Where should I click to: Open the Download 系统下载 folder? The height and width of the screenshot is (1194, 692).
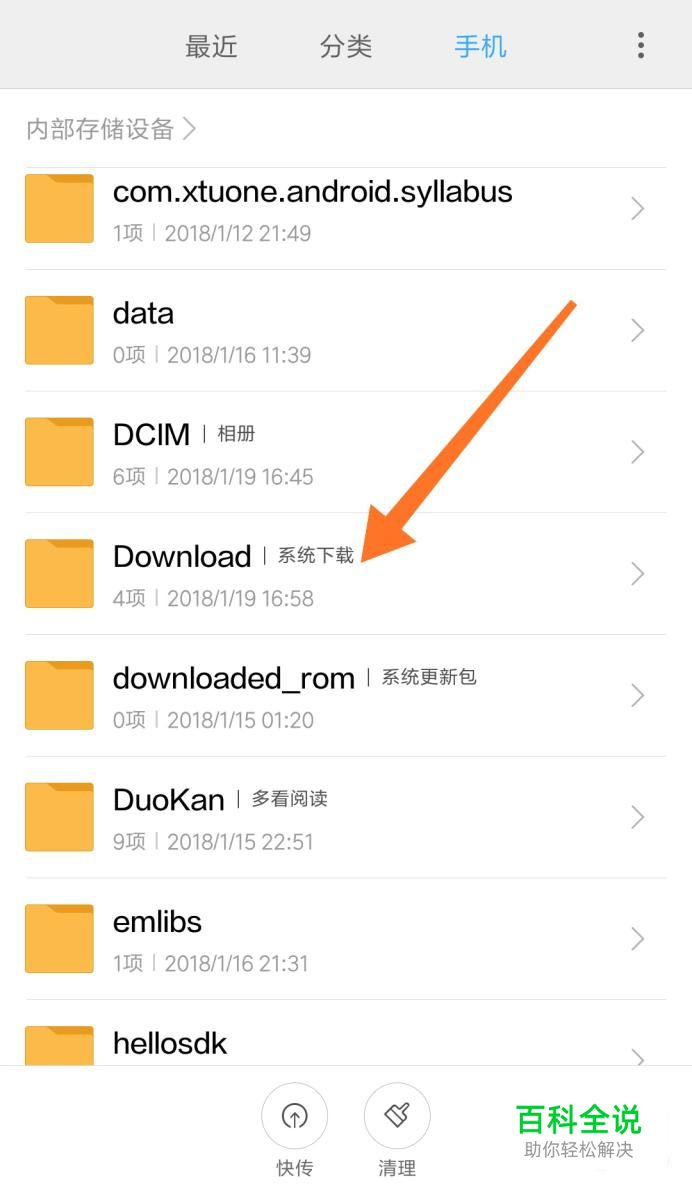(346, 574)
